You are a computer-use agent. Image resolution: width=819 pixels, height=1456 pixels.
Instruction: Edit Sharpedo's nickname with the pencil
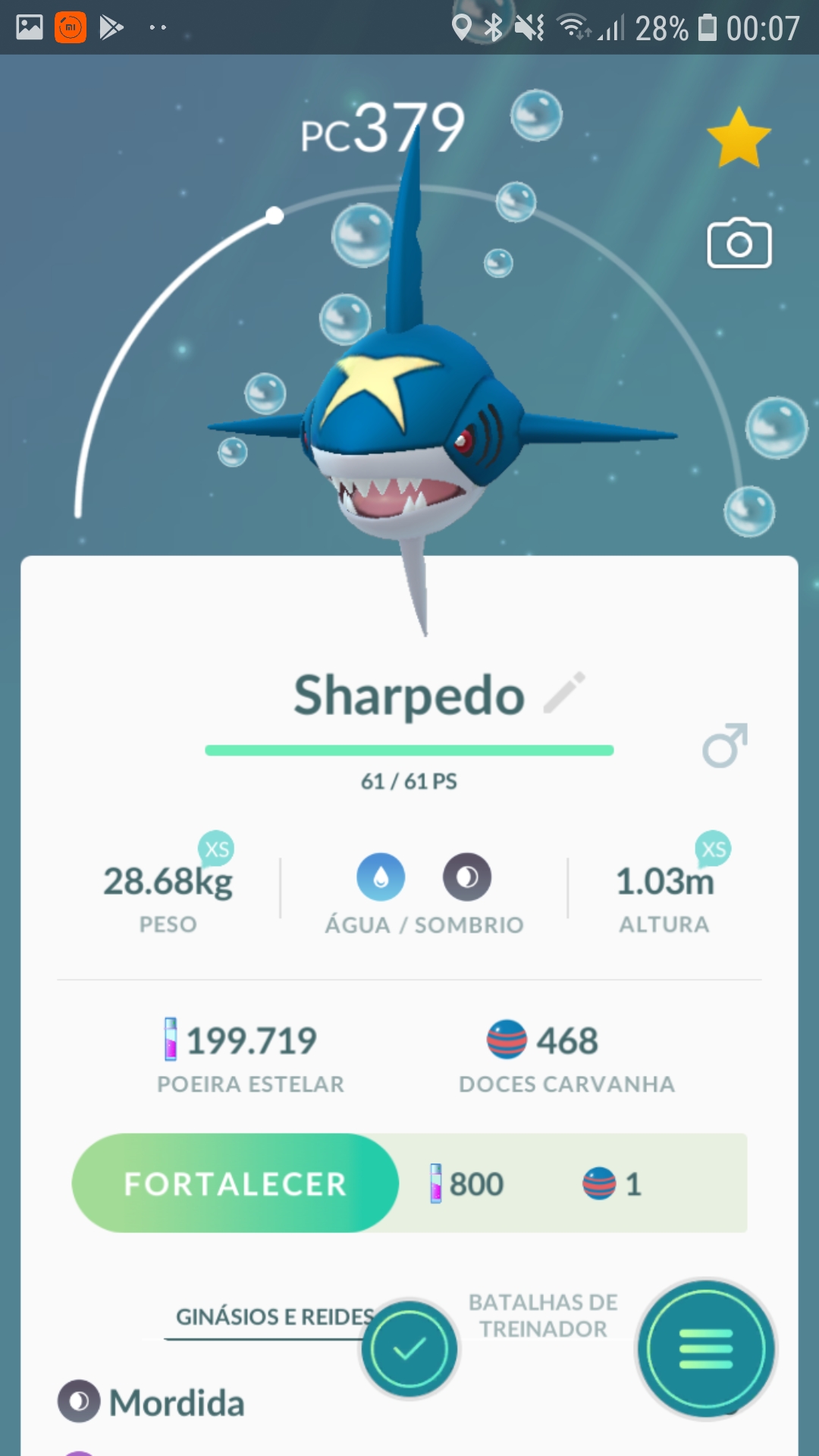pos(565,692)
